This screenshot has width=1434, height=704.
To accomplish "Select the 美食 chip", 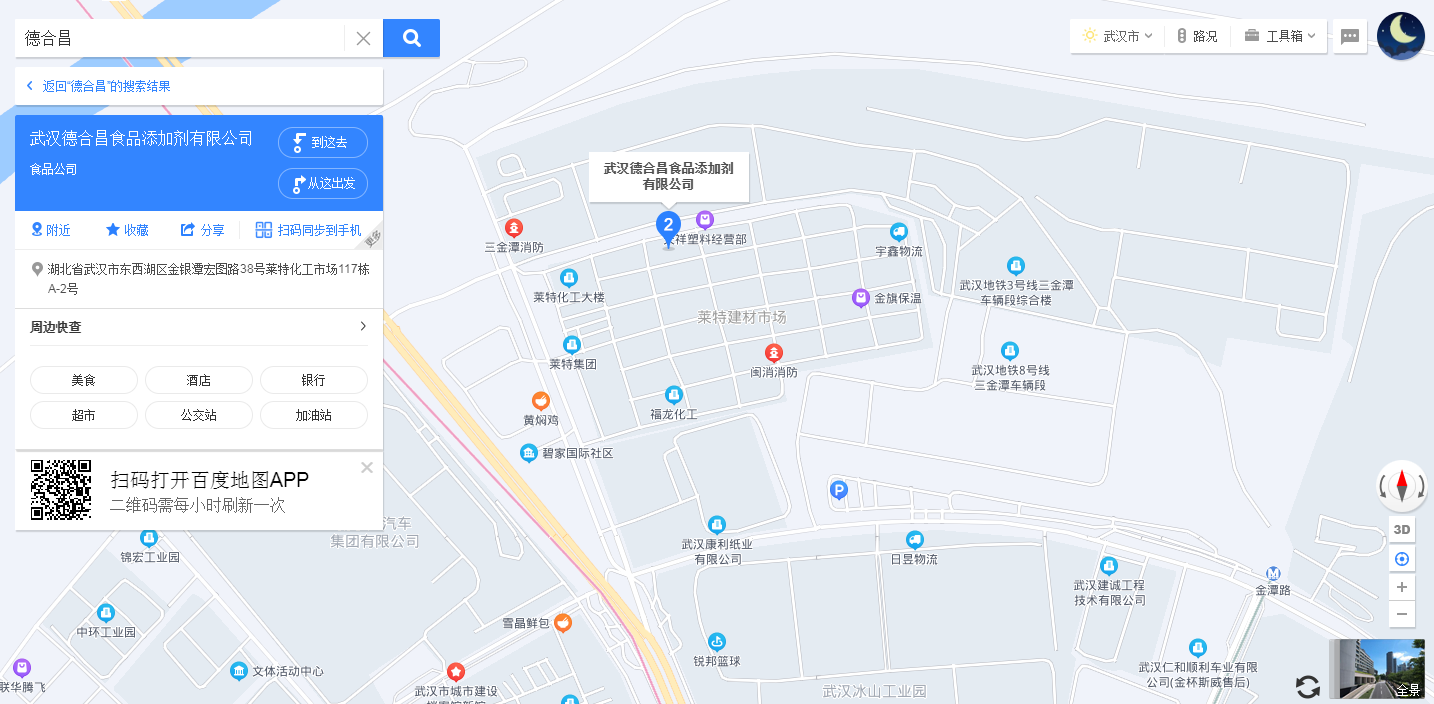I will click(84, 380).
